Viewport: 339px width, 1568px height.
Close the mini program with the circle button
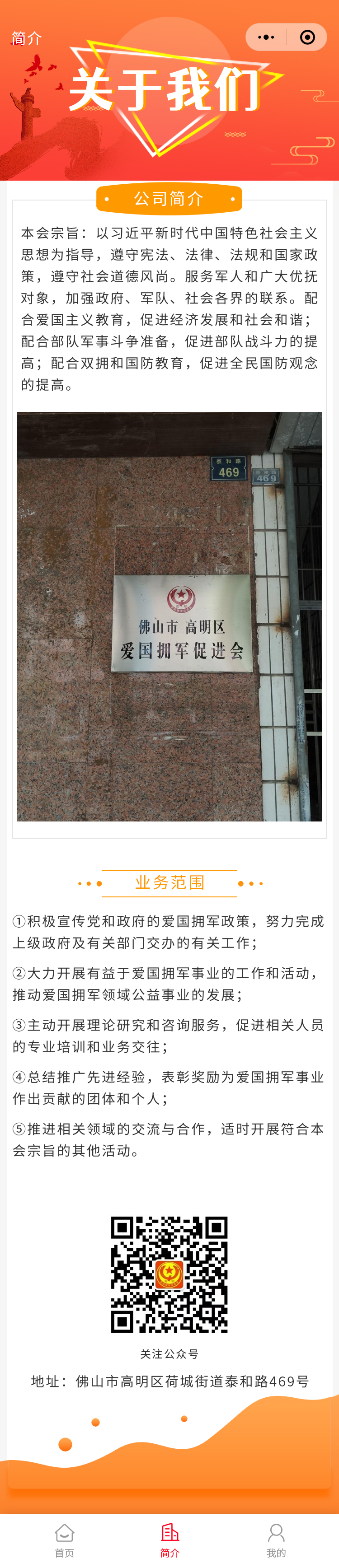(x=307, y=38)
